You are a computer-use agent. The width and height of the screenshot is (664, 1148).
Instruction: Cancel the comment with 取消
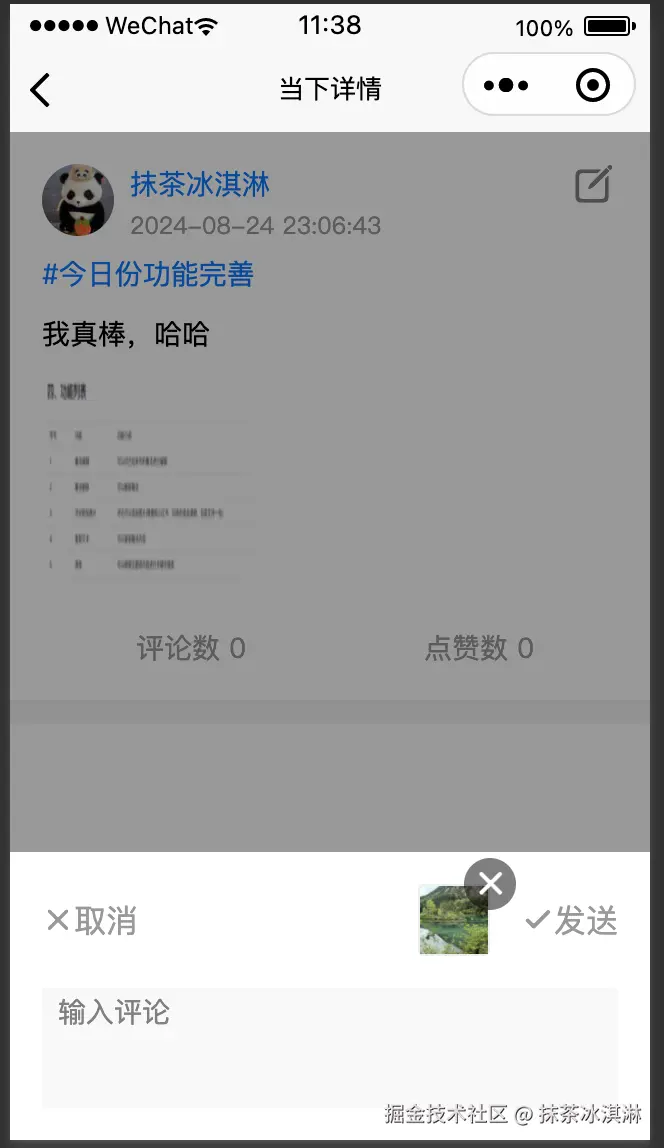[x=91, y=921]
